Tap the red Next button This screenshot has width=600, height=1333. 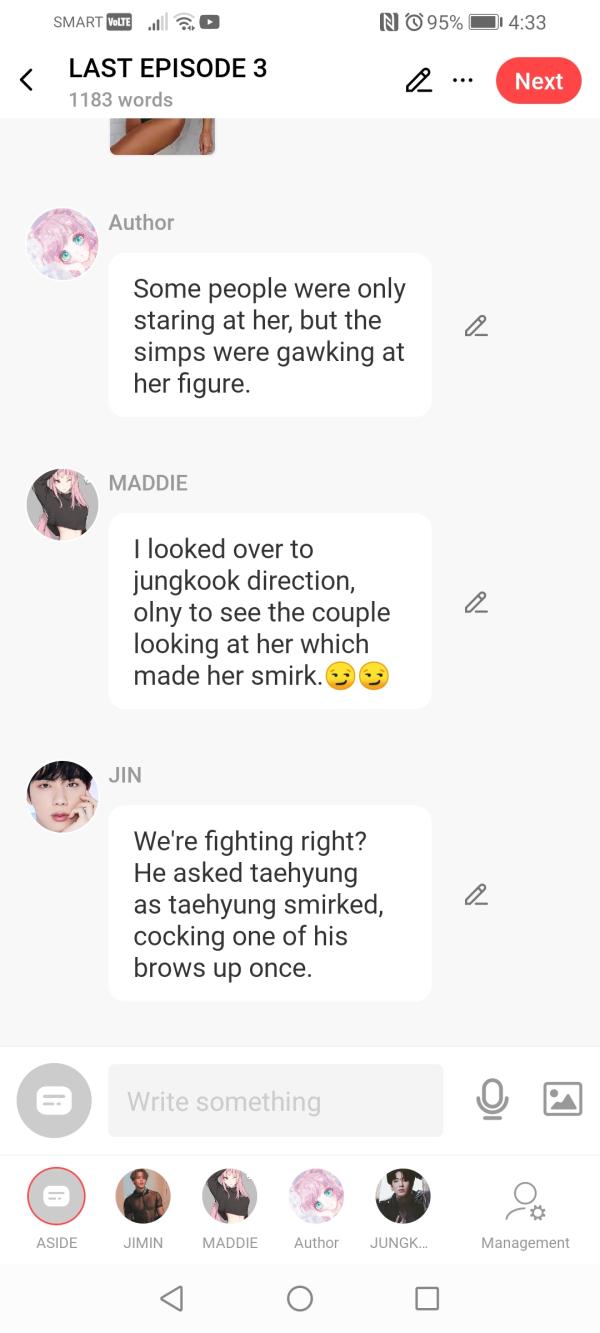point(538,81)
